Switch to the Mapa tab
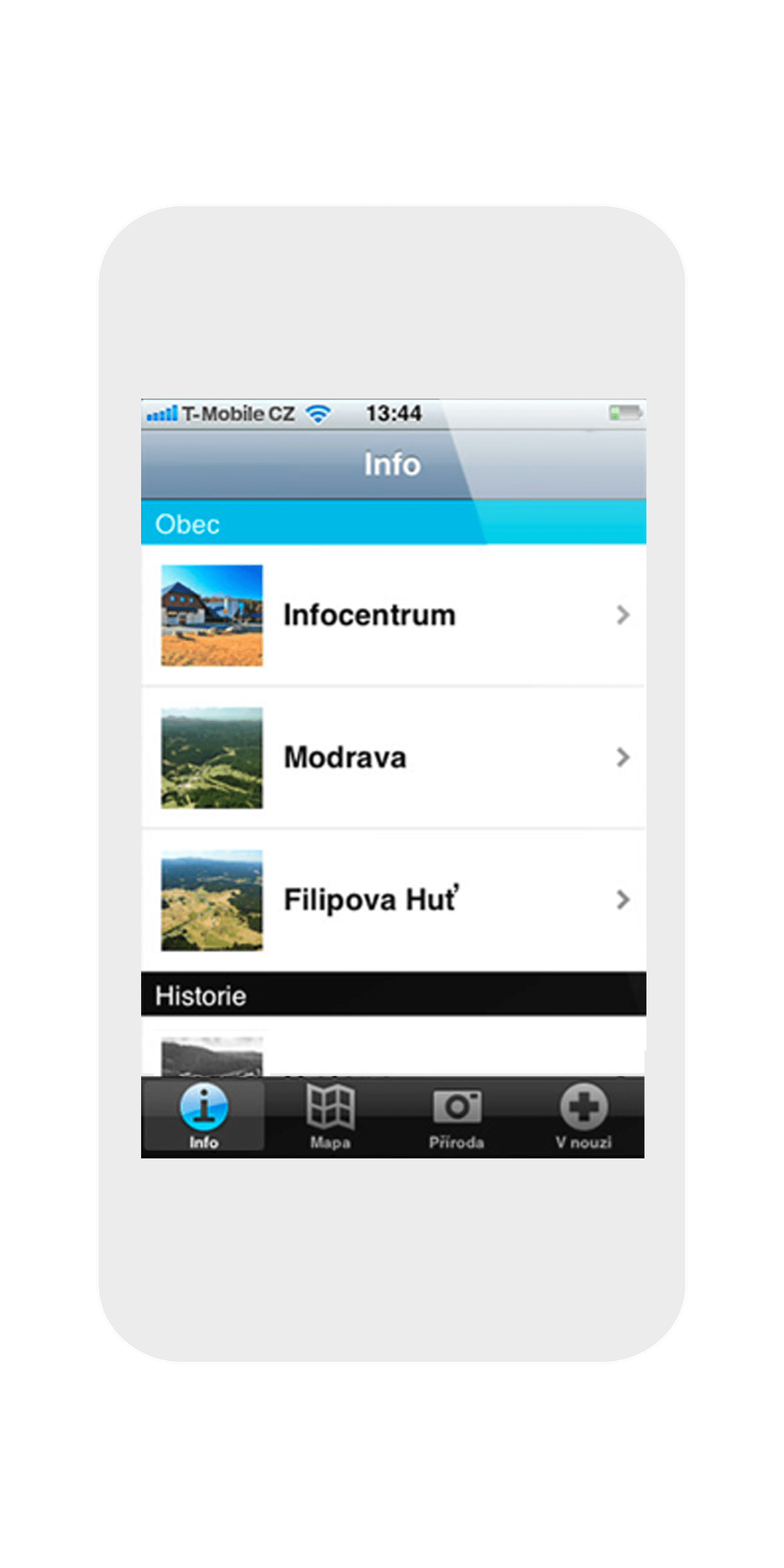Image resolution: width=784 pixels, height=1568 pixels. (x=330, y=1117)
